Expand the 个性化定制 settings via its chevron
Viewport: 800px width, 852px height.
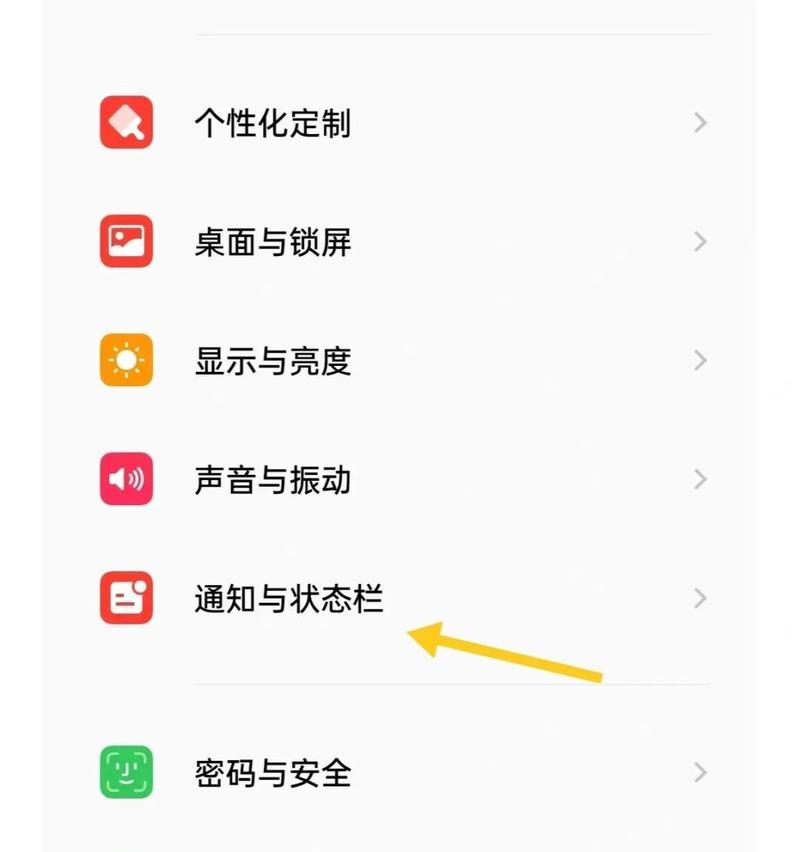(x=700, y=123)
